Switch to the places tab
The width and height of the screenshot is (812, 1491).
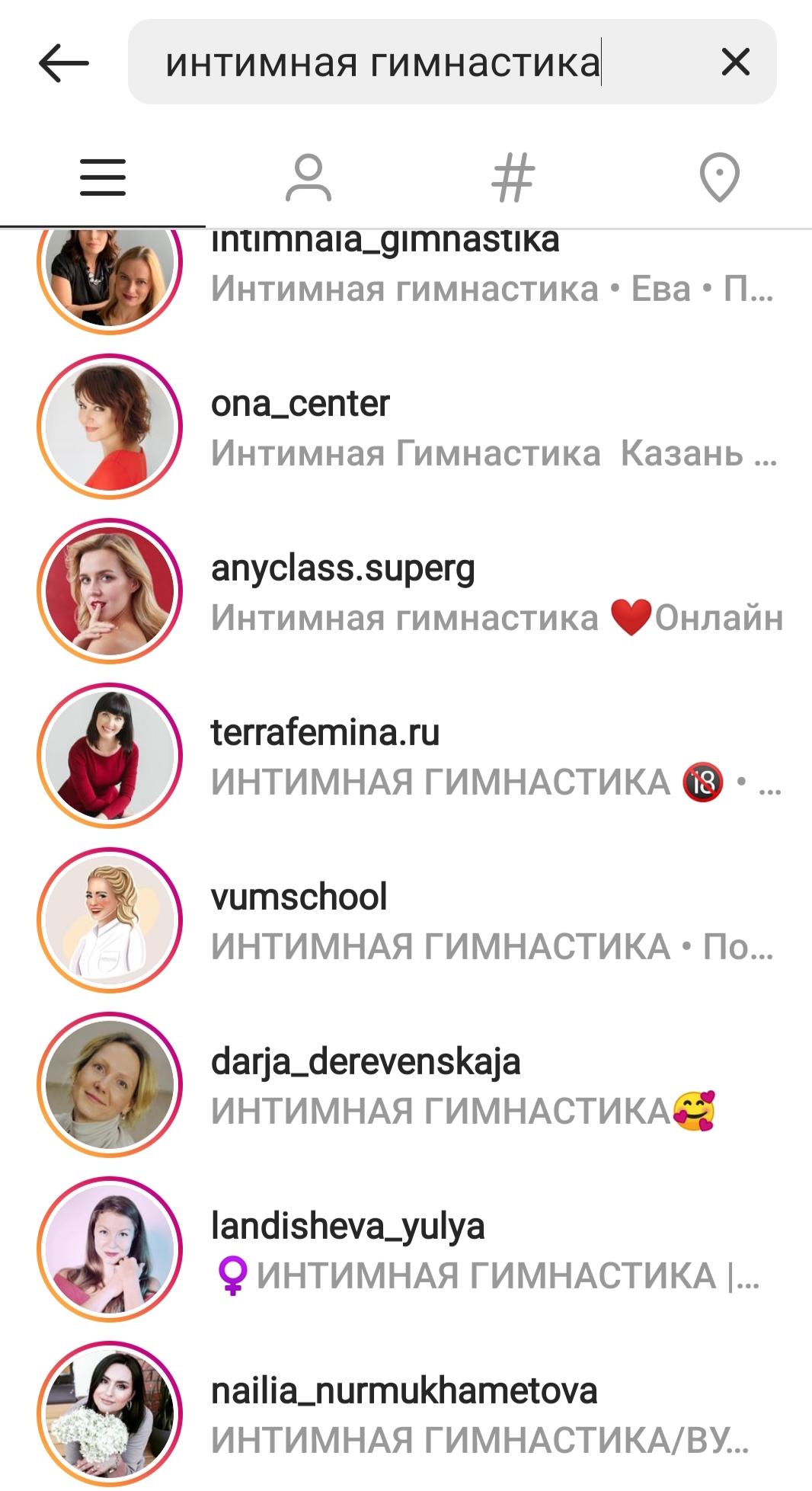(719, 178)
